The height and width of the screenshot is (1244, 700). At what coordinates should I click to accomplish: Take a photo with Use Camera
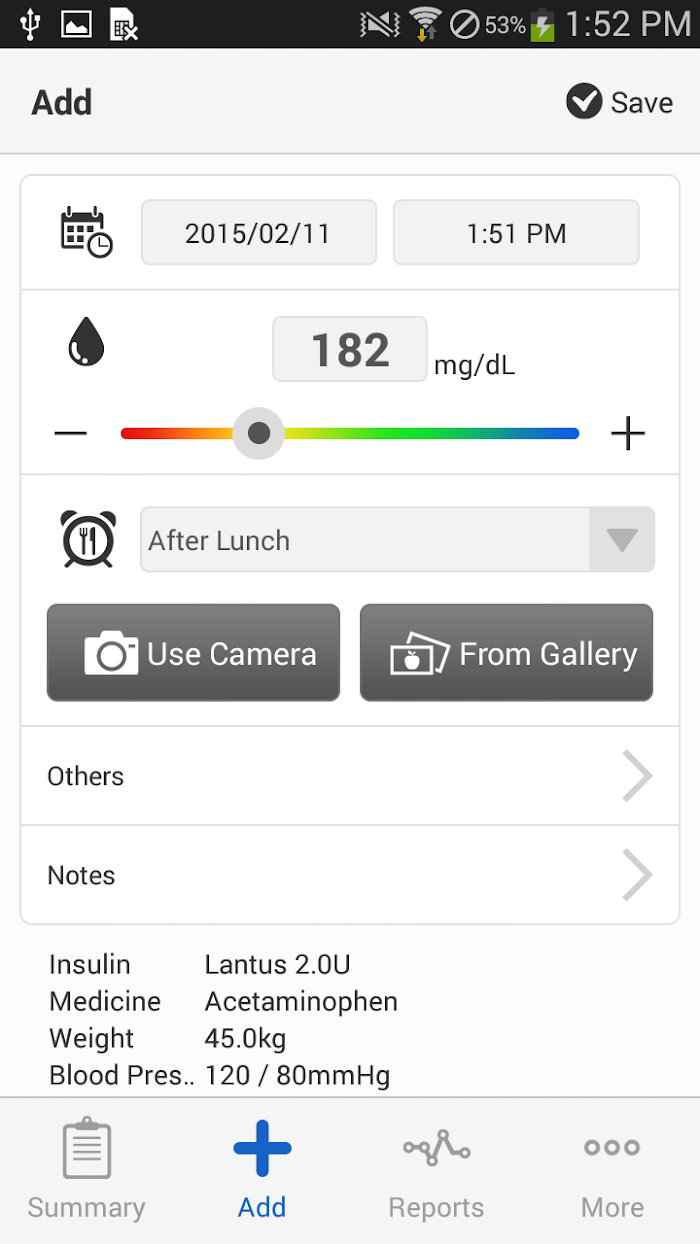[x=193, y=652]
